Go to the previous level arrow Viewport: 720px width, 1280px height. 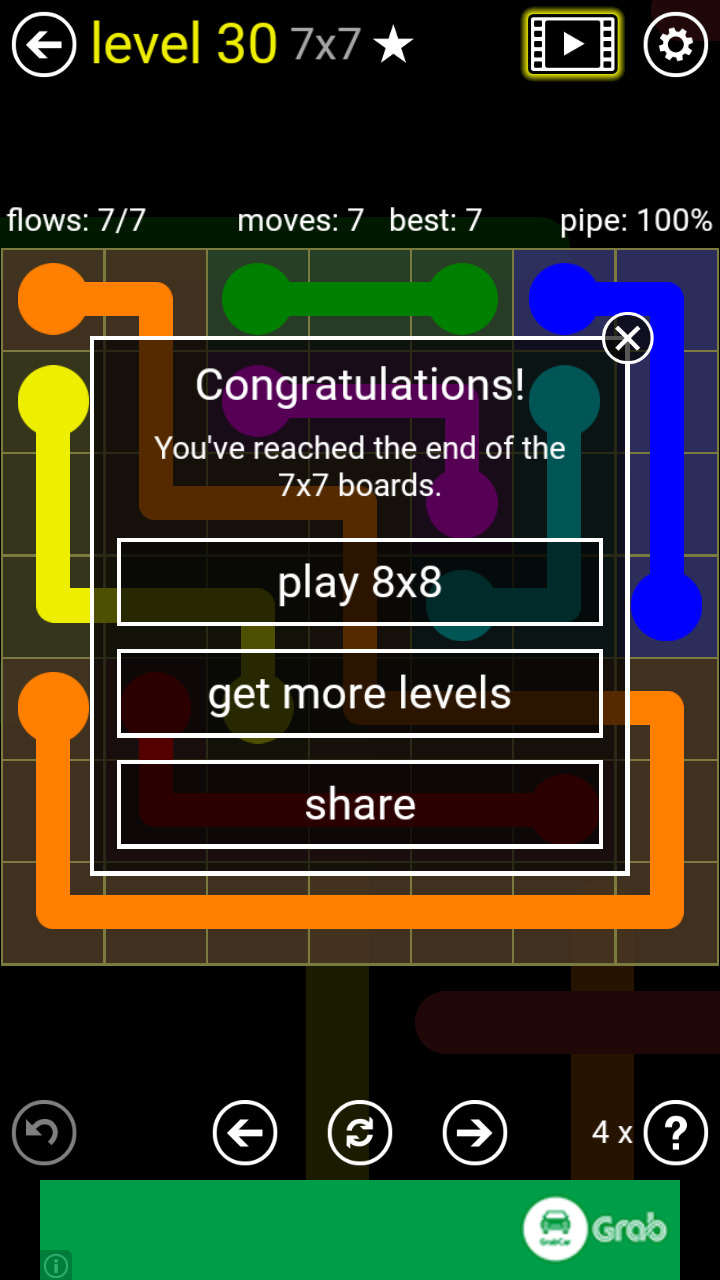(x=245, y=1133)
